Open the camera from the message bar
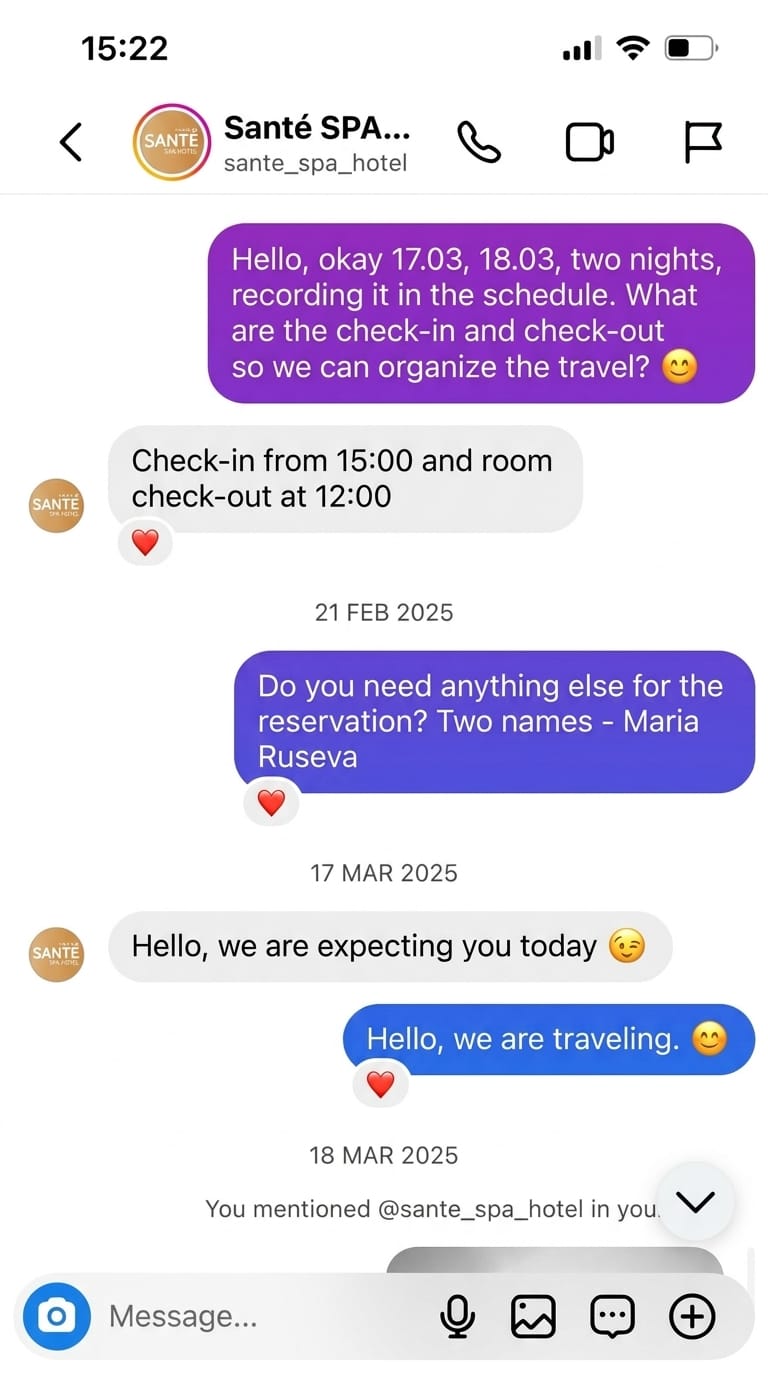768x1376 pixels. pos(57,1316)
